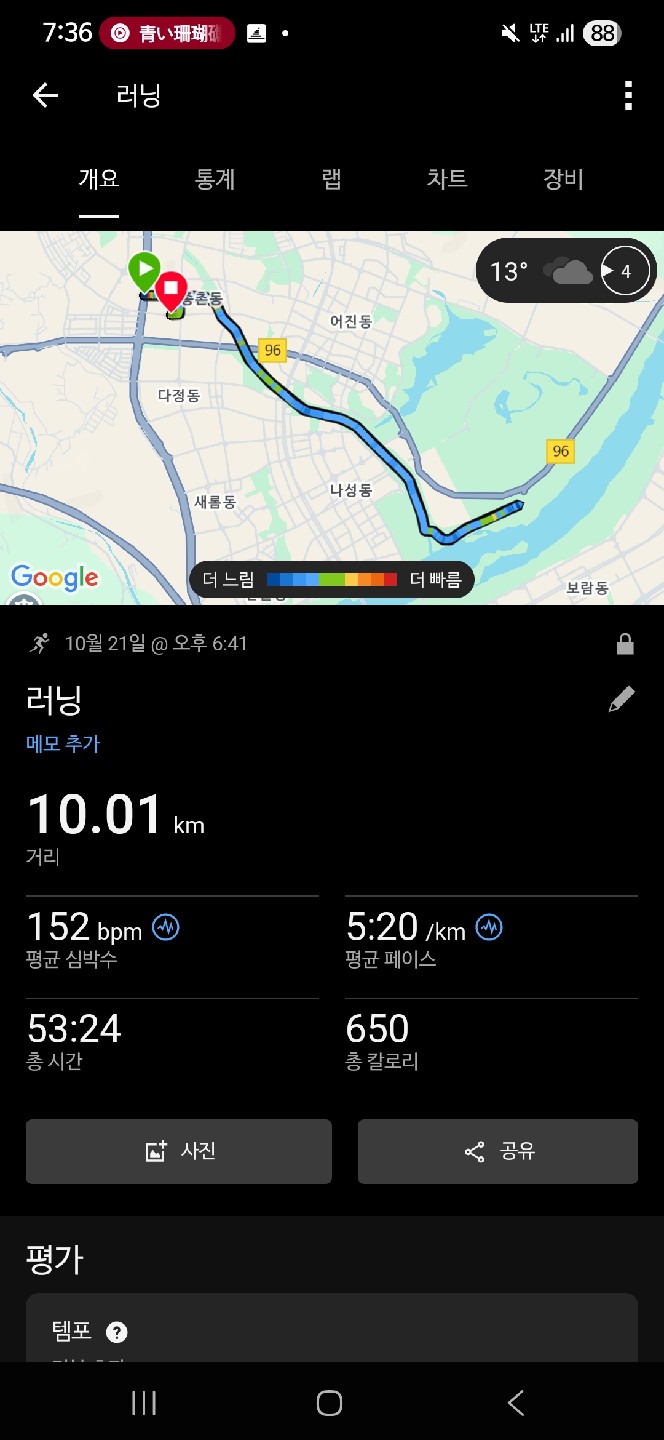This screenshot has height=1440, width=664.
Task: Open the privacy lock icon
Action: (625, 644)
